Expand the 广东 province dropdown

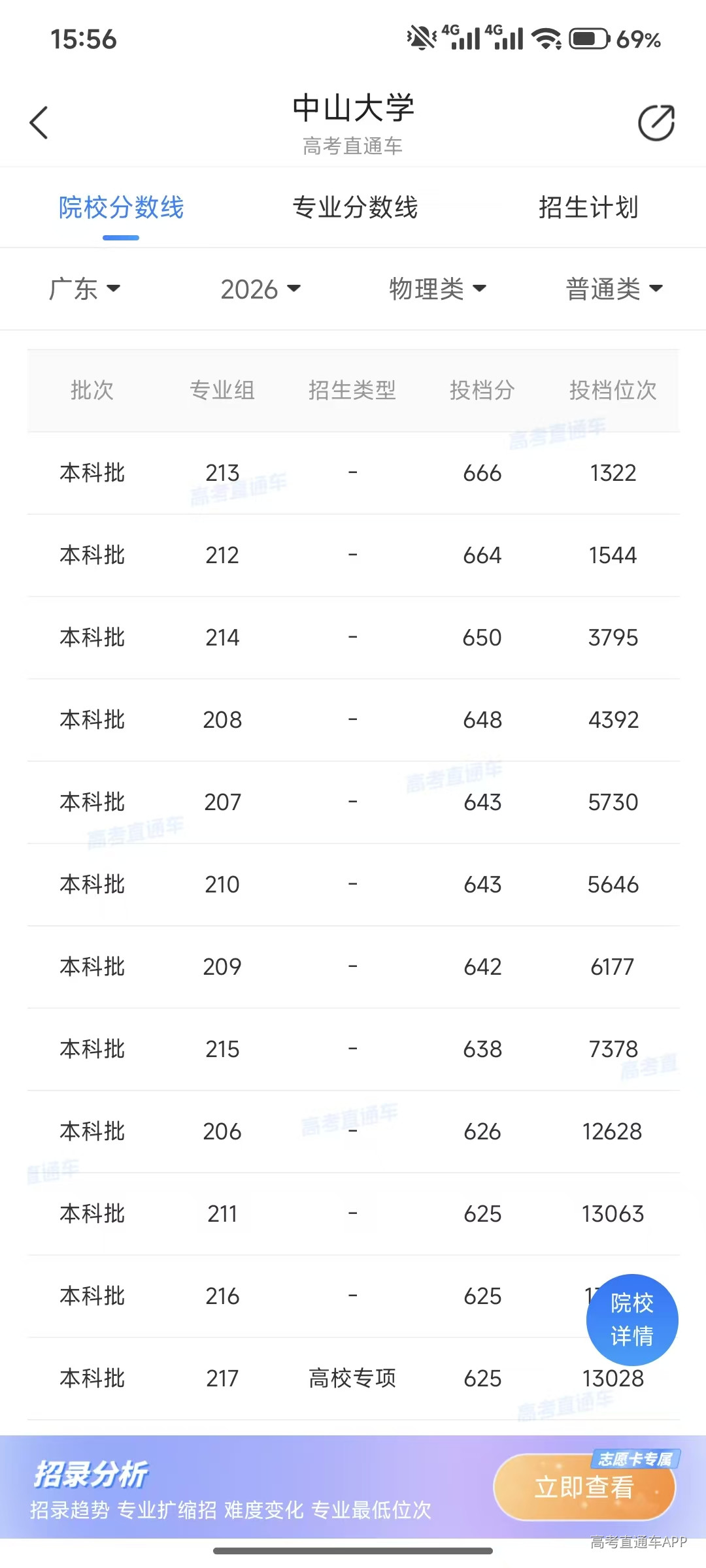tap(85, 289)
